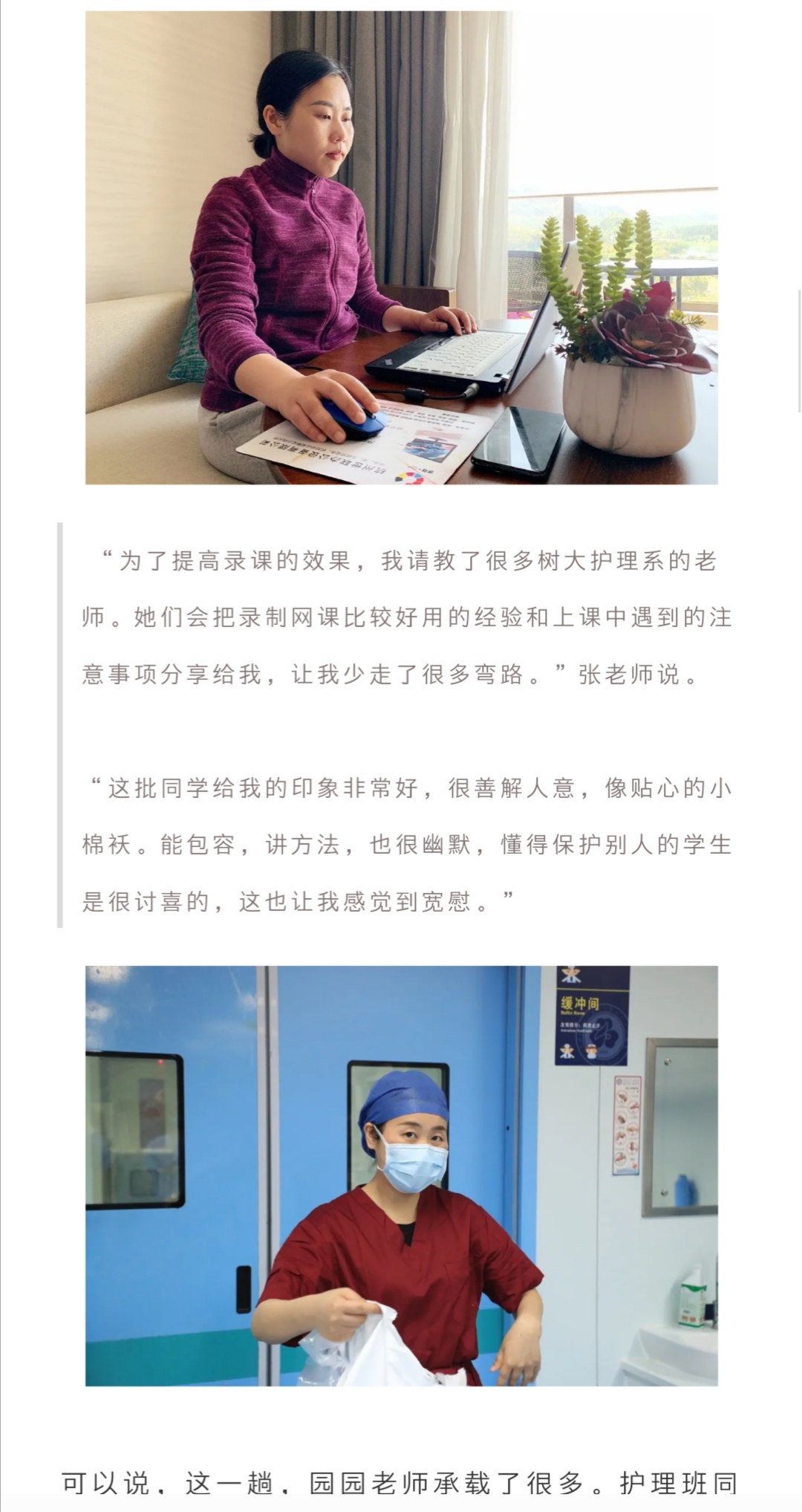Open the photo of the teacher at her laptop
The height and width of the screenshot is (1512, 802).
tap(401, 247)
